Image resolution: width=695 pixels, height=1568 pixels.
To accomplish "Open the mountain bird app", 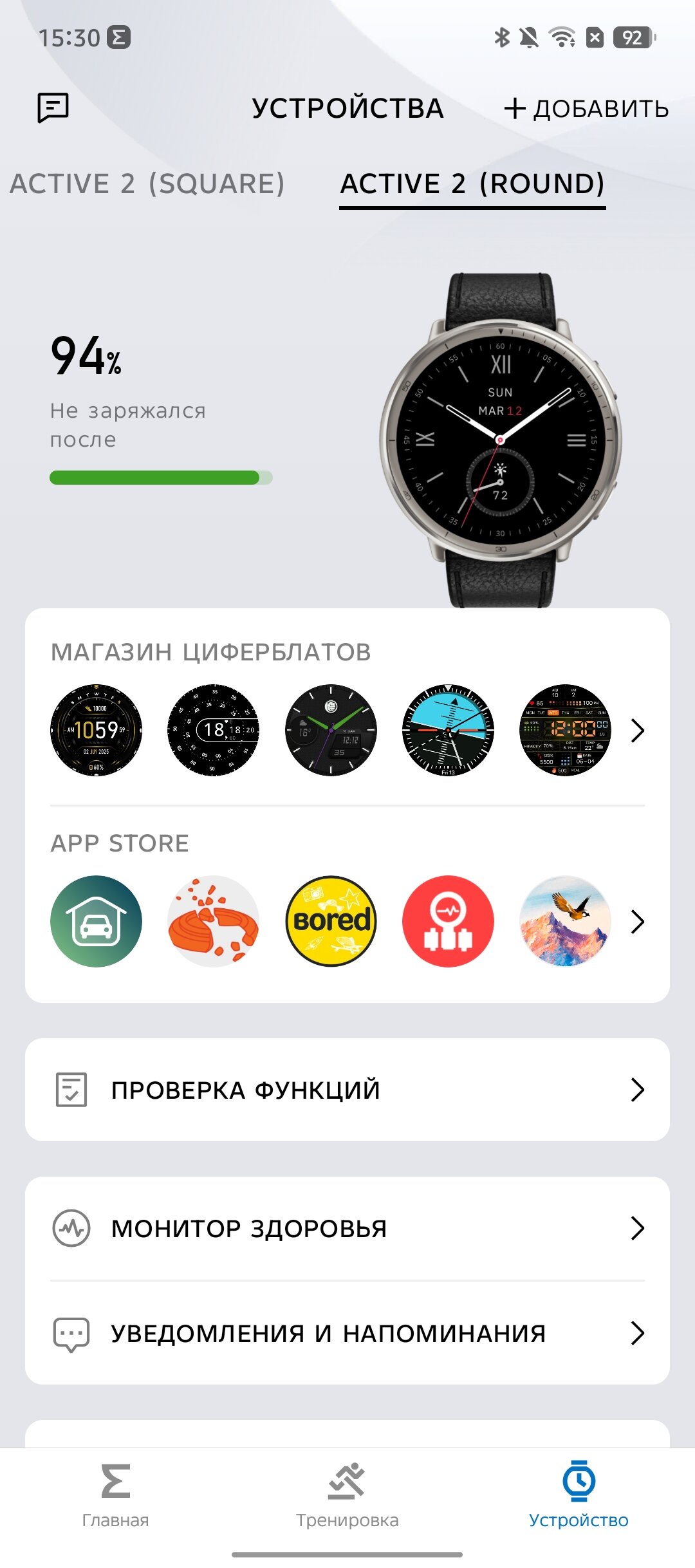I will click(565, 921).
